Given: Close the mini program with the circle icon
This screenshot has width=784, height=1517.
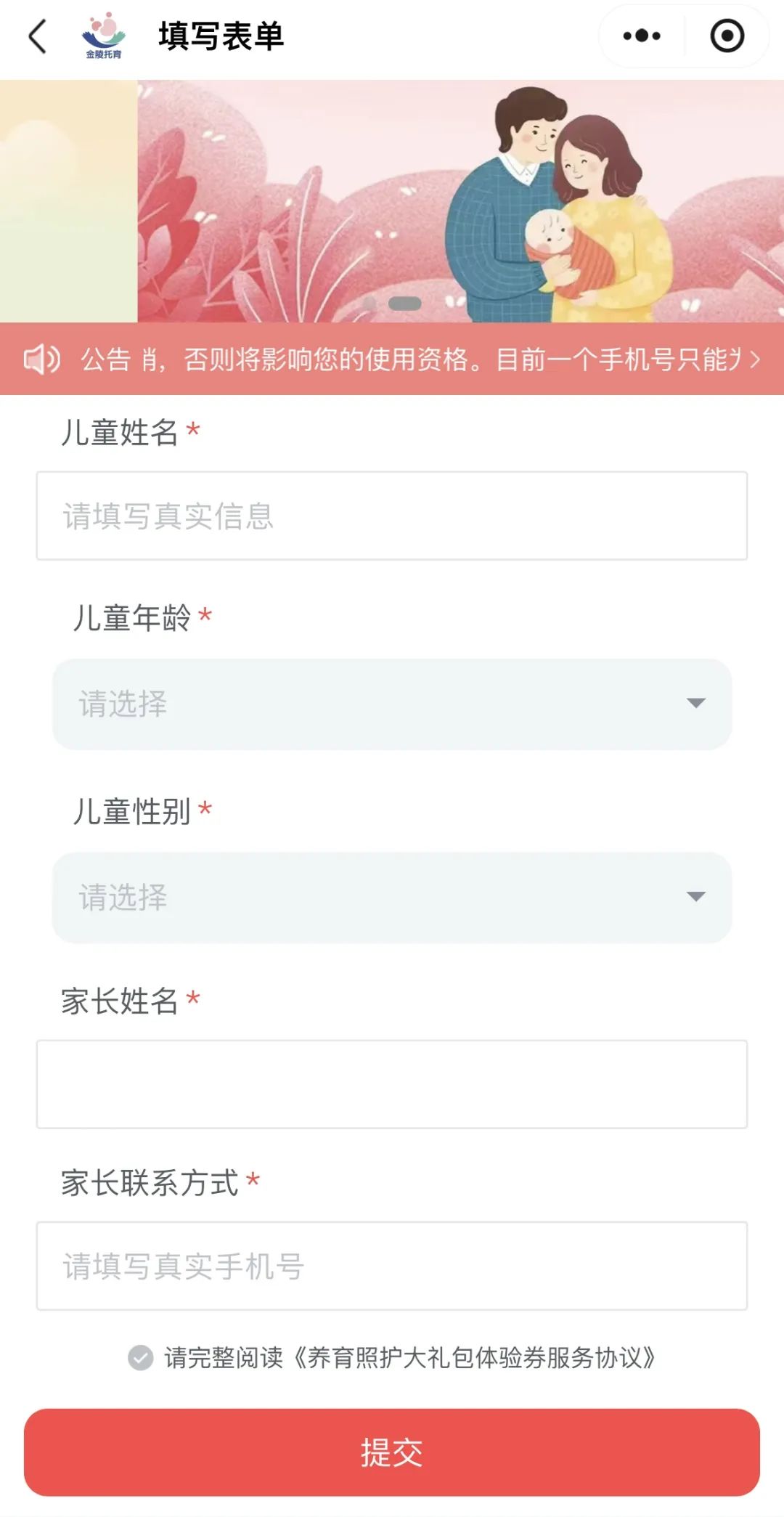Looking at the screenshot, I should coord(727,36).
